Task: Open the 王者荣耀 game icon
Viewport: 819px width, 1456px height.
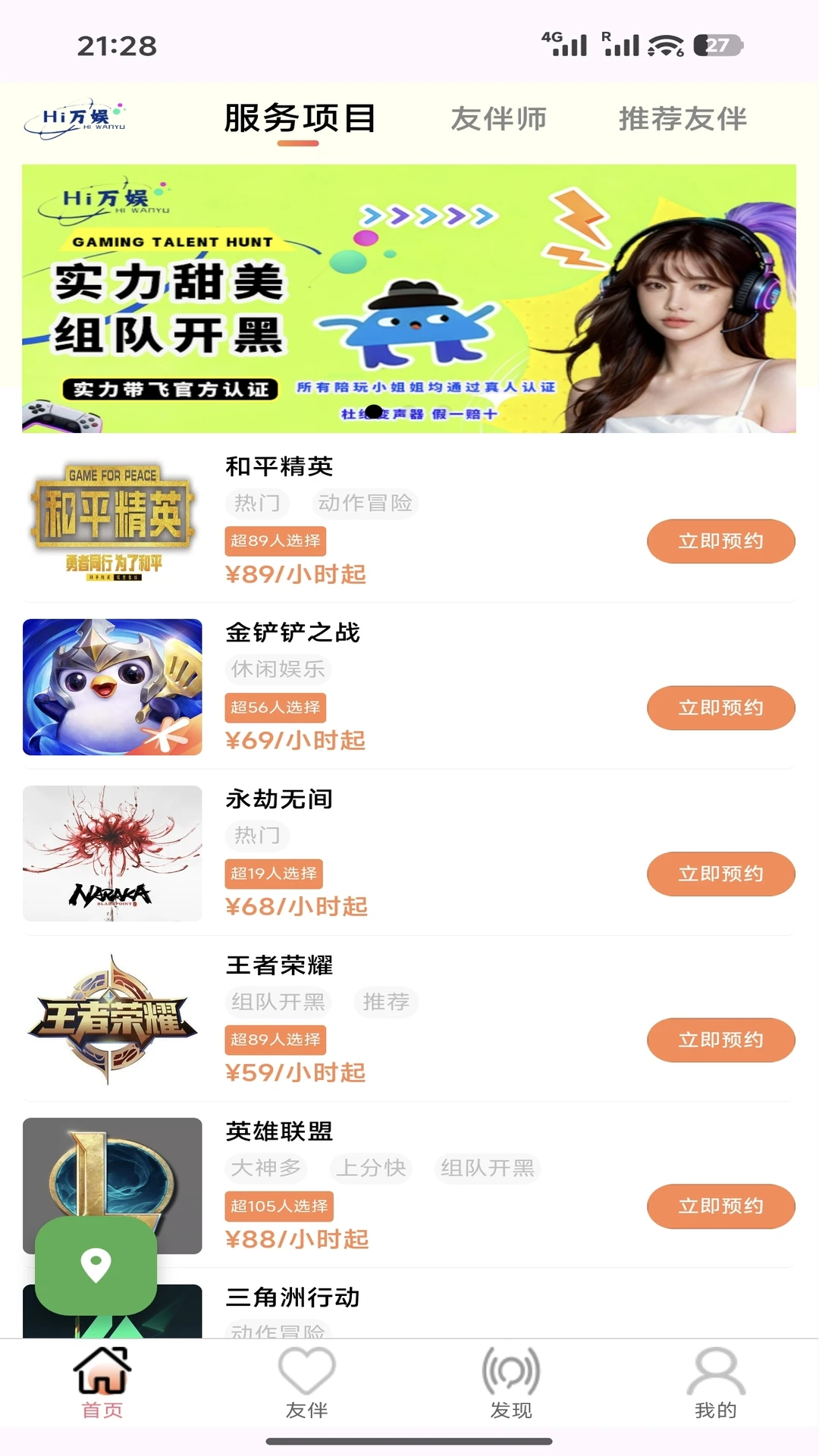Action: (114, 1021)
